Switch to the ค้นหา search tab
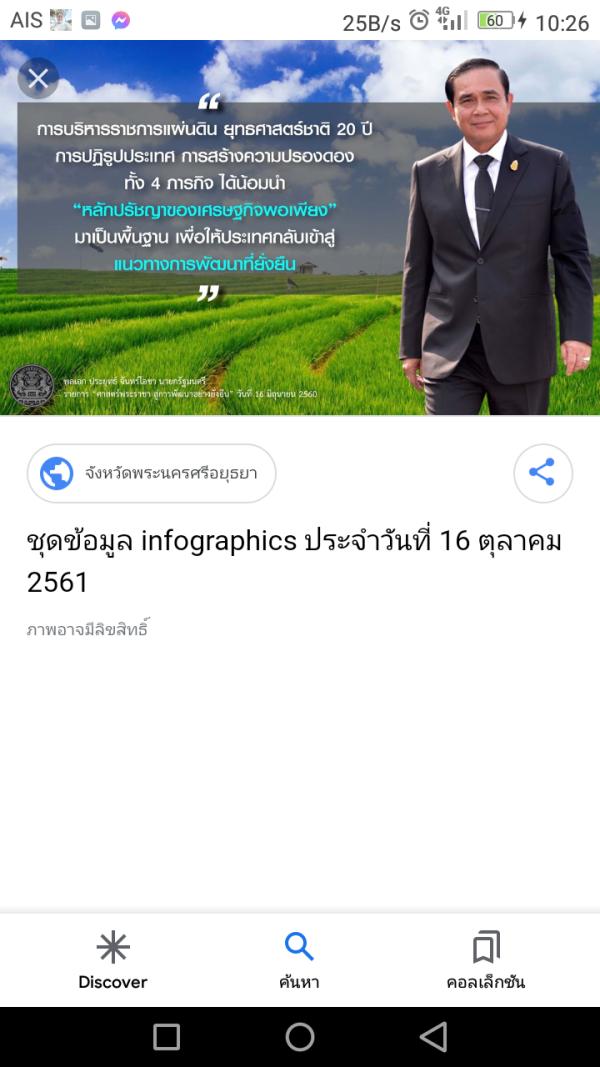600x1067 pixels. [299, 960]
